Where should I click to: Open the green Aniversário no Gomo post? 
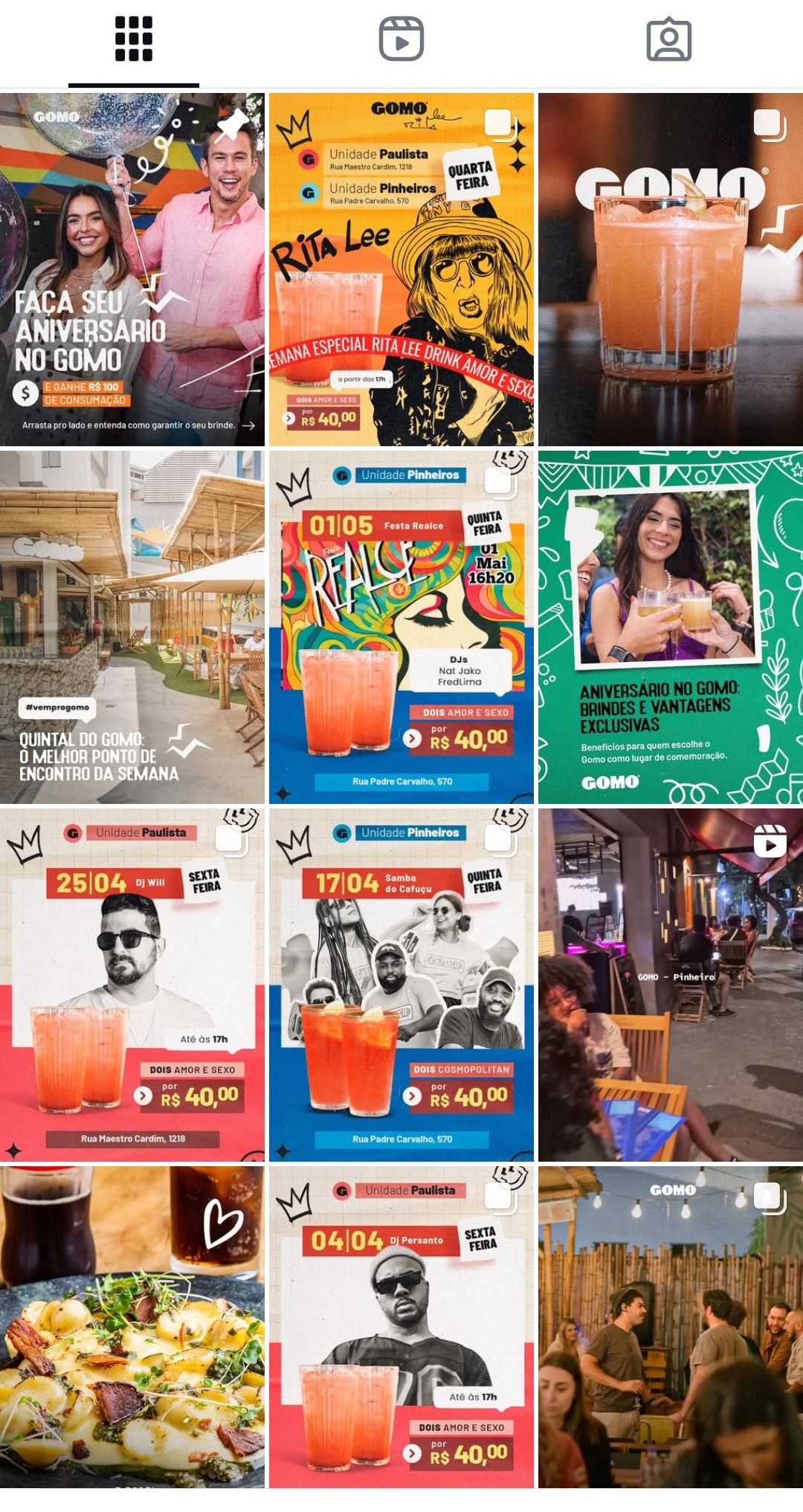pyautogui.click(x=670, y=627)
